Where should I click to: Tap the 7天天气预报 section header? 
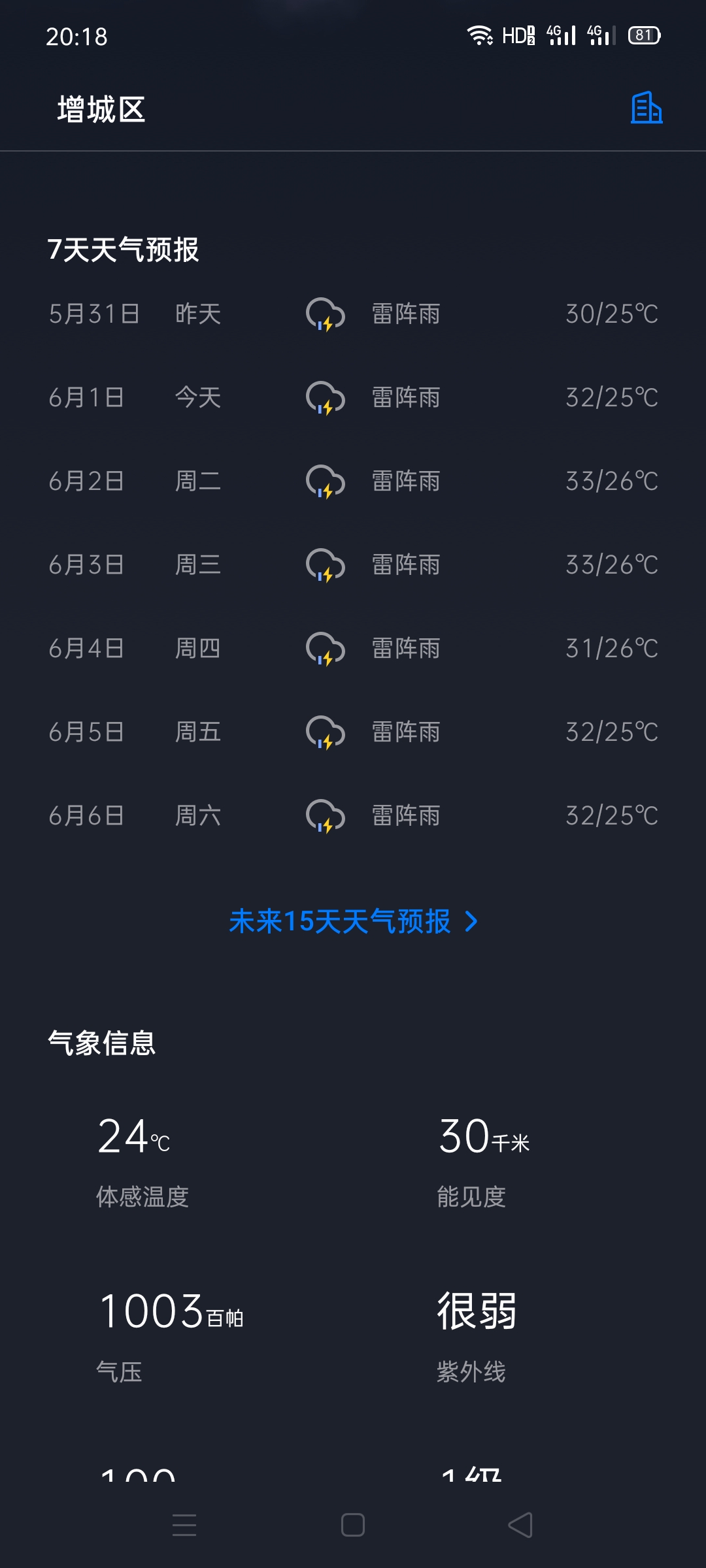(x=124, y=247)
